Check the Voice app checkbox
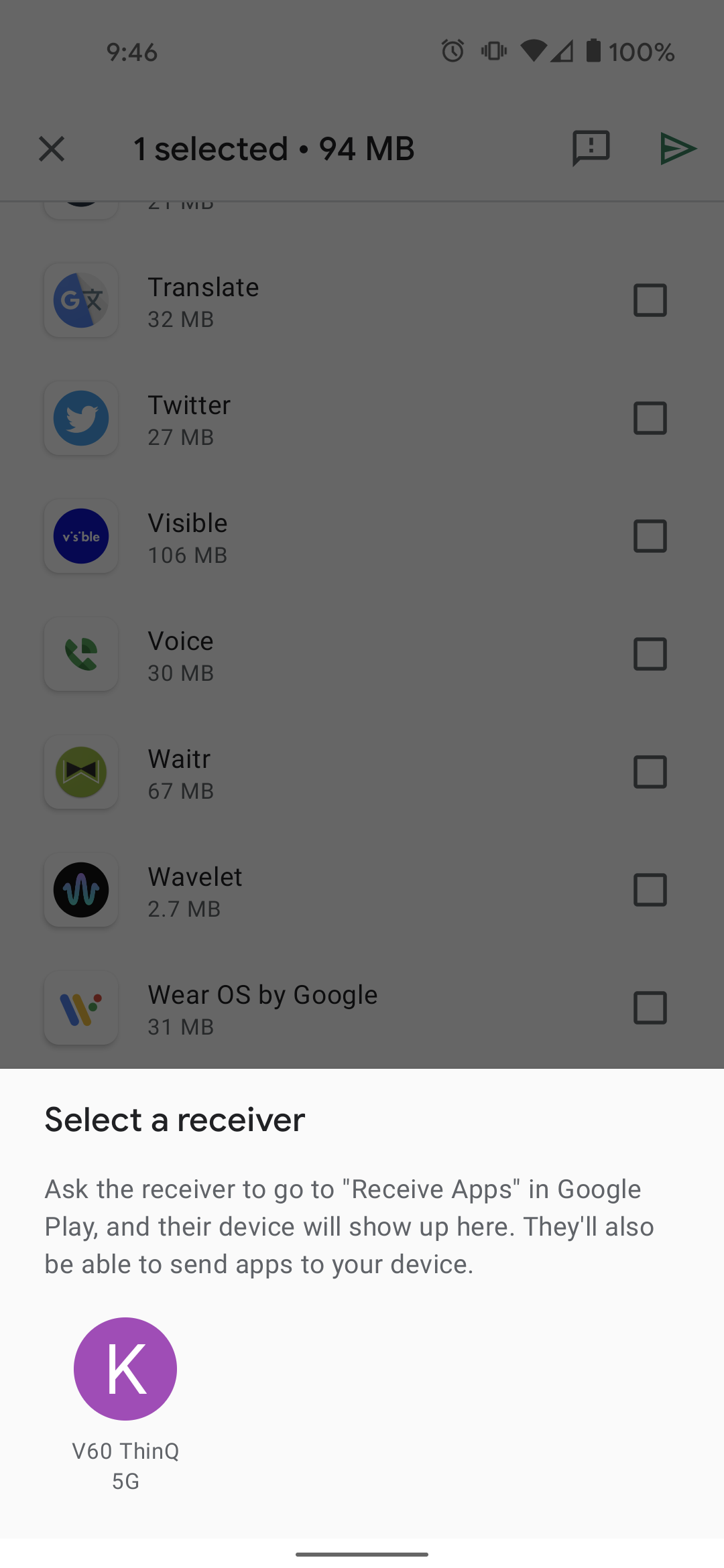This screenshot has width=724, height=1568. (x=649, y=654)
